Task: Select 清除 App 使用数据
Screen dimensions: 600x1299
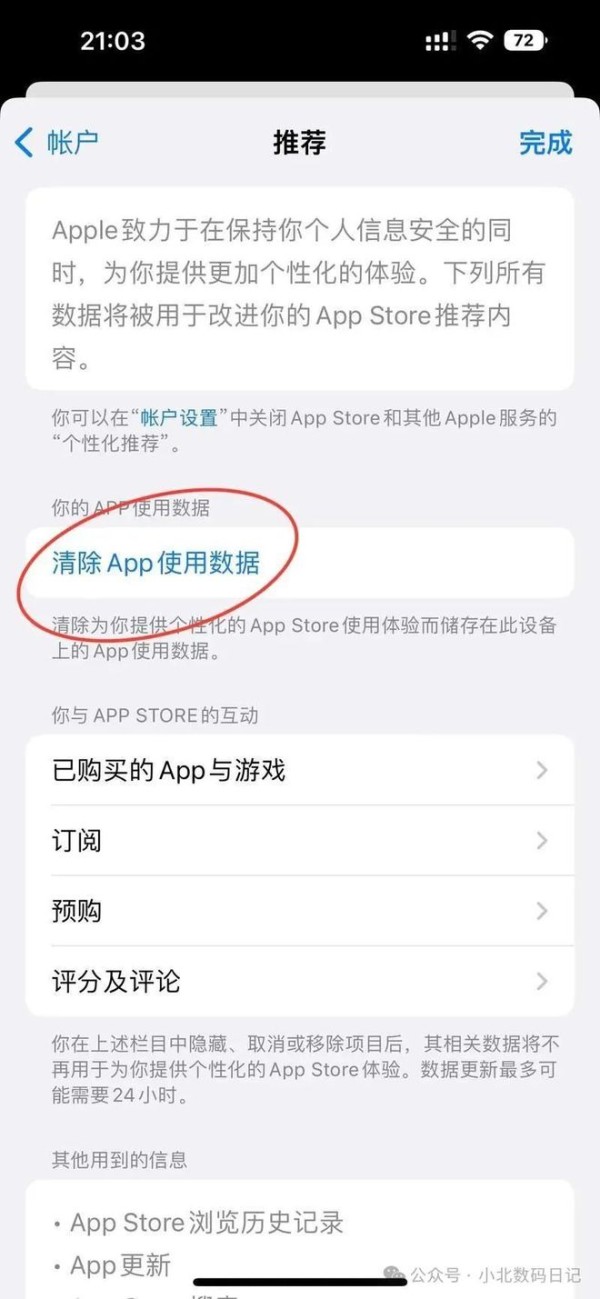Action: [299, 563]
